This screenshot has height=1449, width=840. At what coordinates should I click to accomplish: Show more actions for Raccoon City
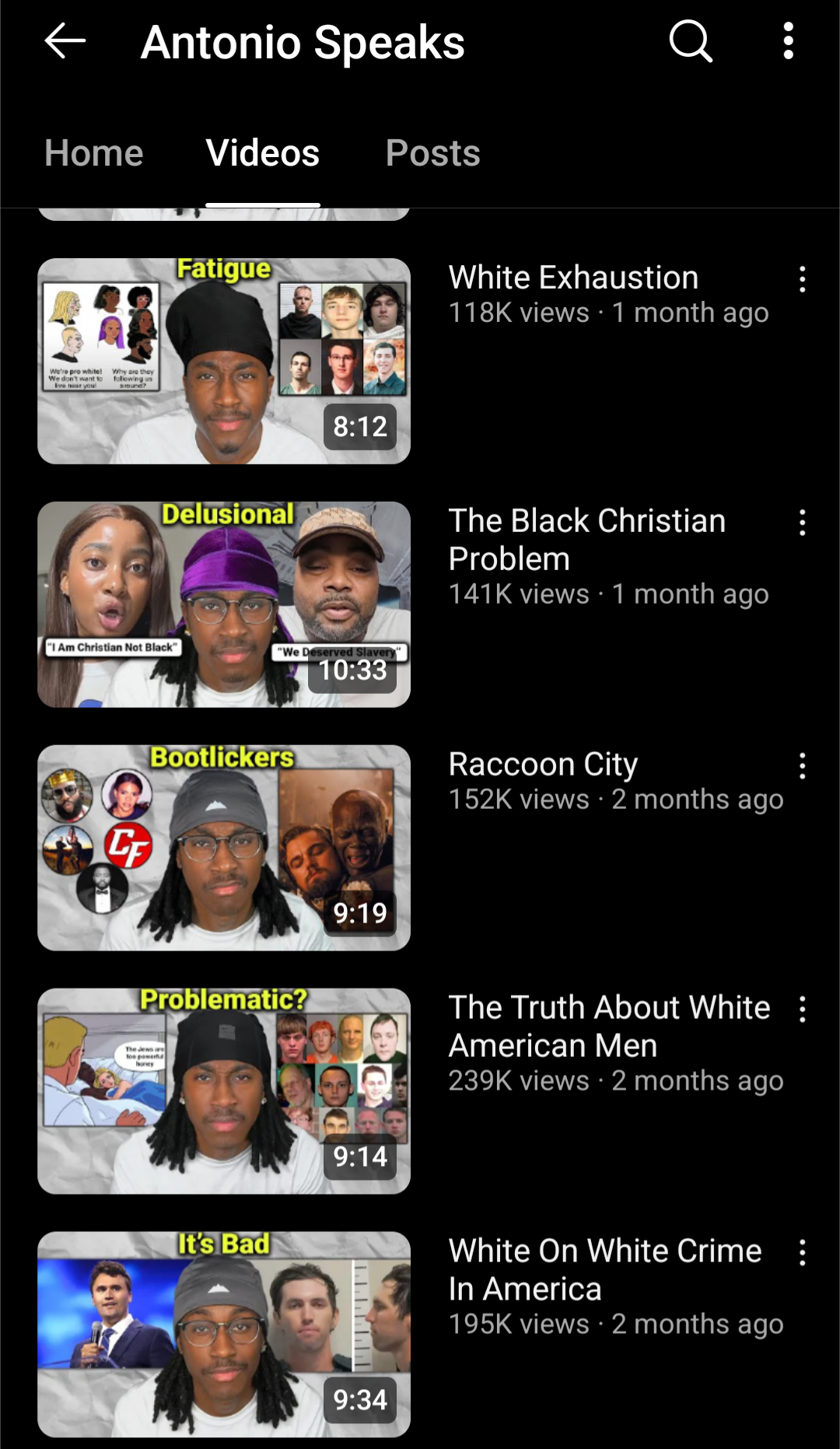[802, 766]
